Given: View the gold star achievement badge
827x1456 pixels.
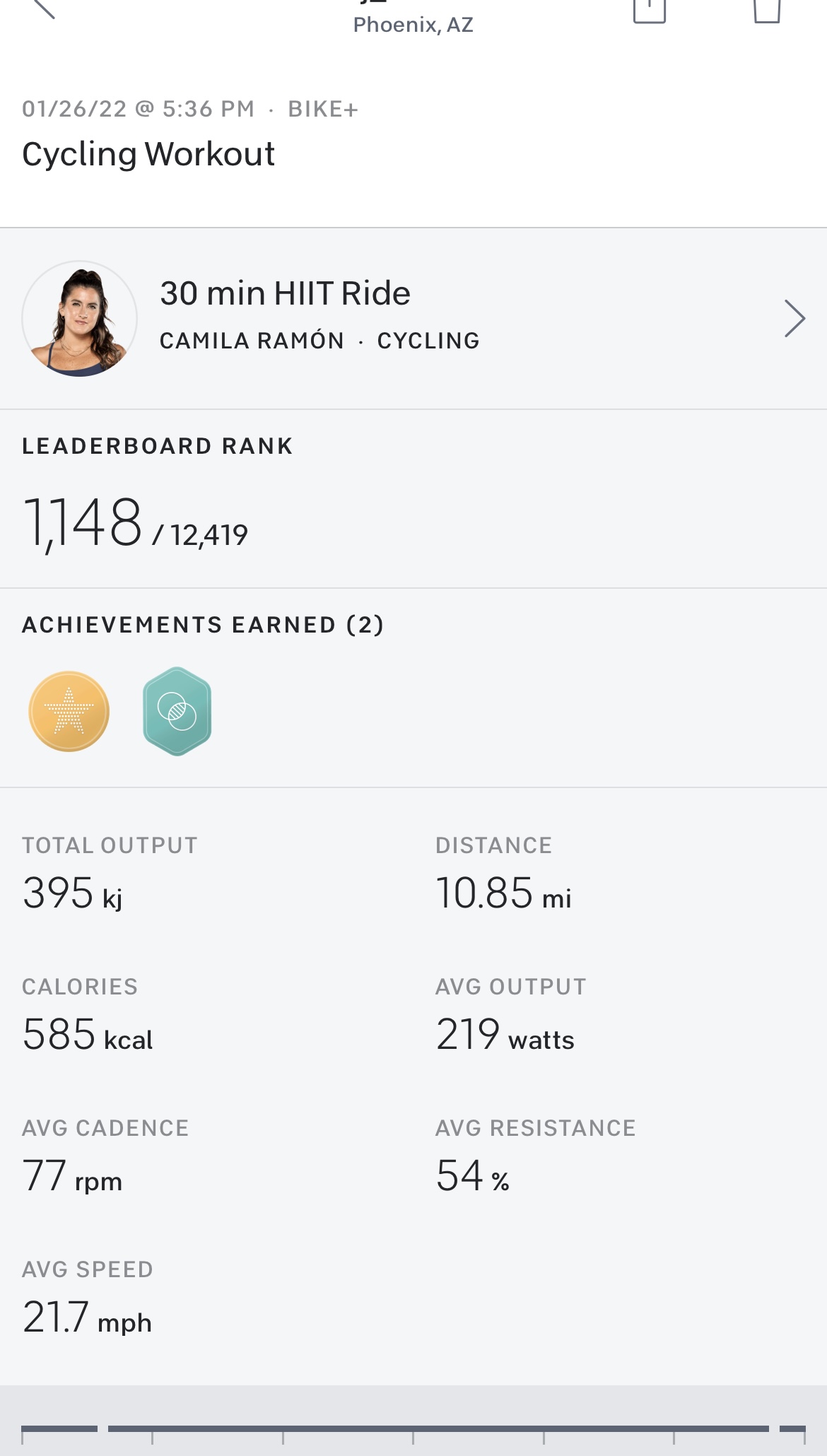Looking at the screenshot, I should pos(69,711).
